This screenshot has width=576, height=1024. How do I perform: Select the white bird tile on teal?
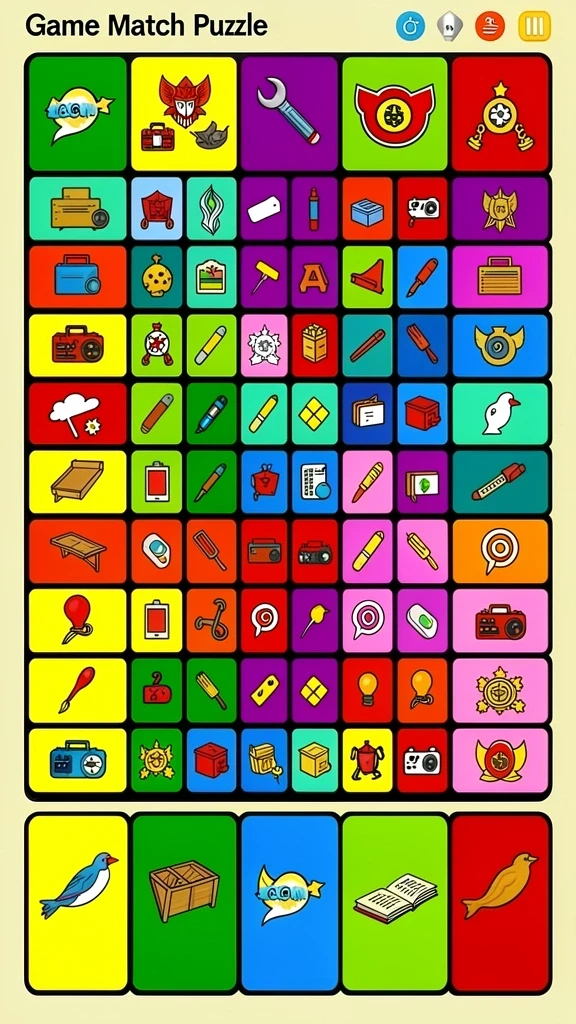tap(500, 413)
